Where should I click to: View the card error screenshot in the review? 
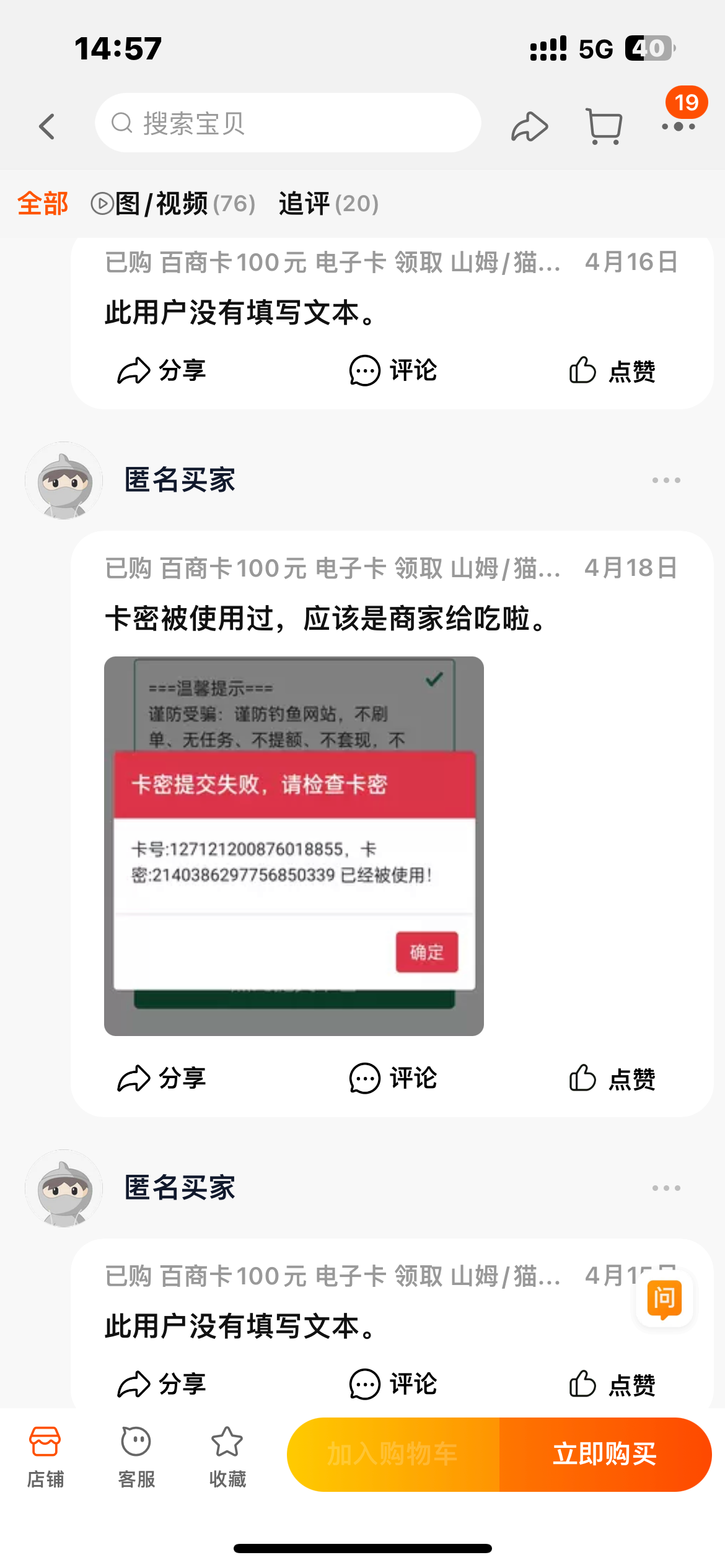click(x=294, y=846)
